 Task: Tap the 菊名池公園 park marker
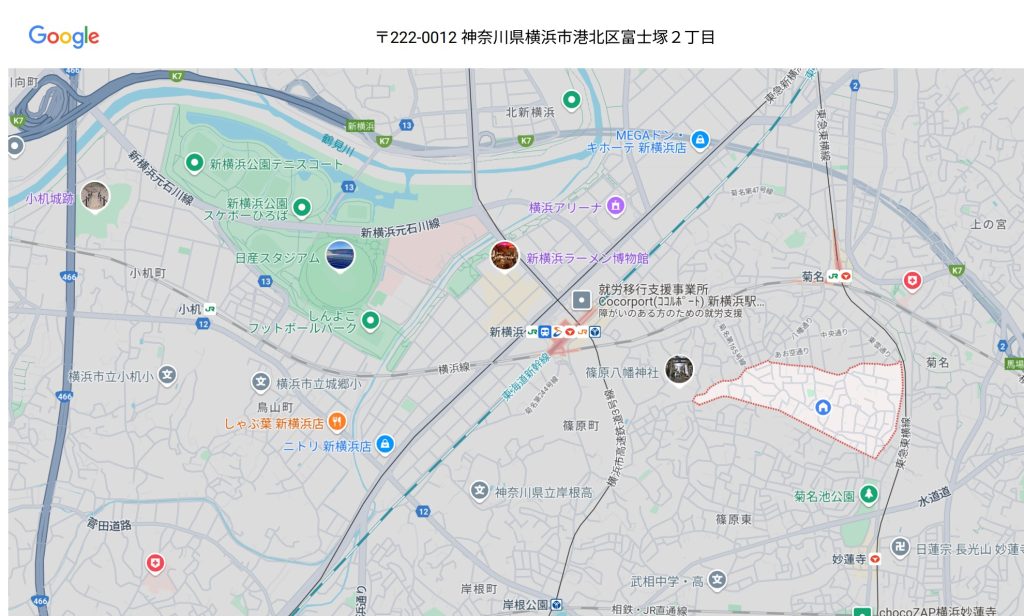coord(869,494)
